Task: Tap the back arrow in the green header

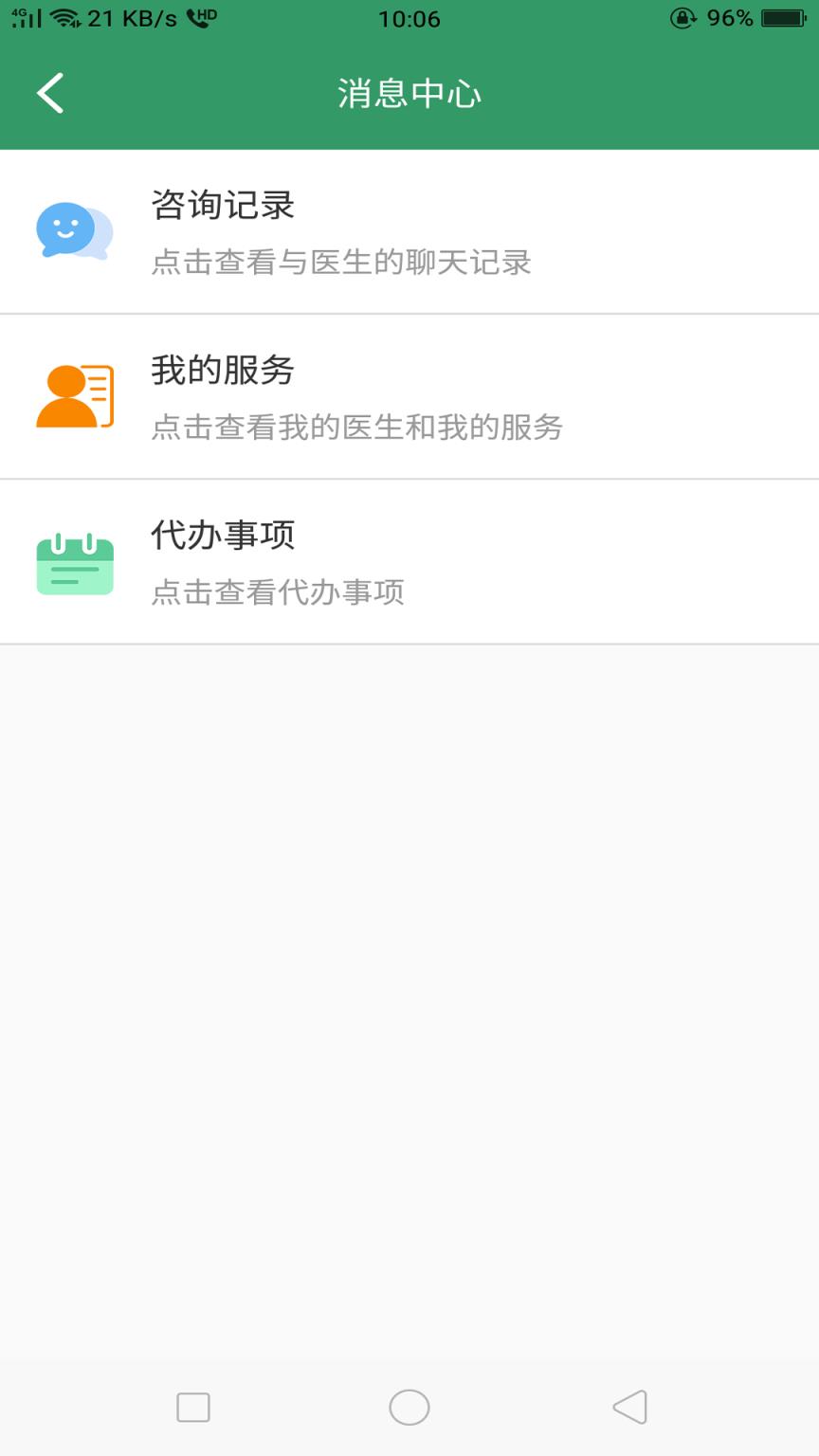Action: [49, 92]
